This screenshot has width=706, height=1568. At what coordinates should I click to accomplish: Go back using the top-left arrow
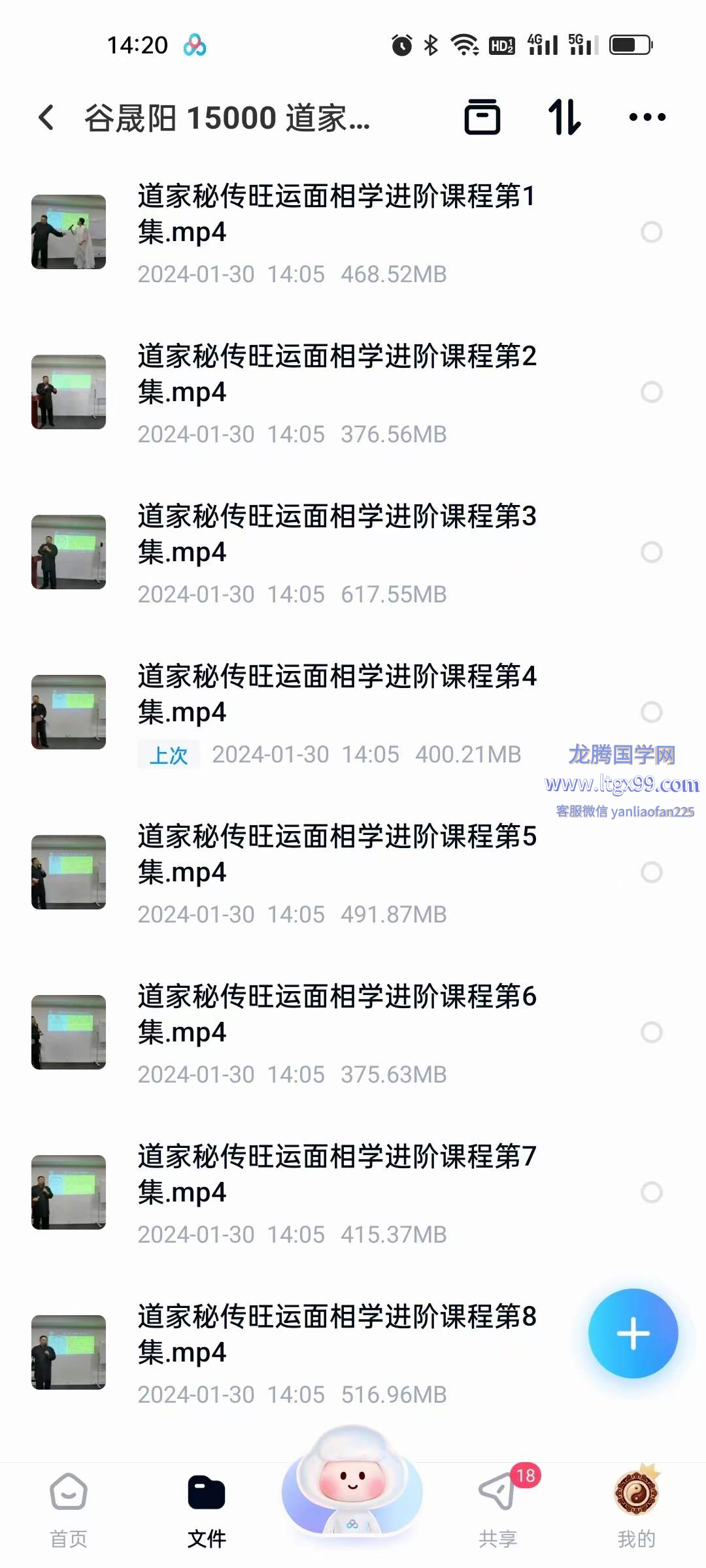[x=46, y=118]
